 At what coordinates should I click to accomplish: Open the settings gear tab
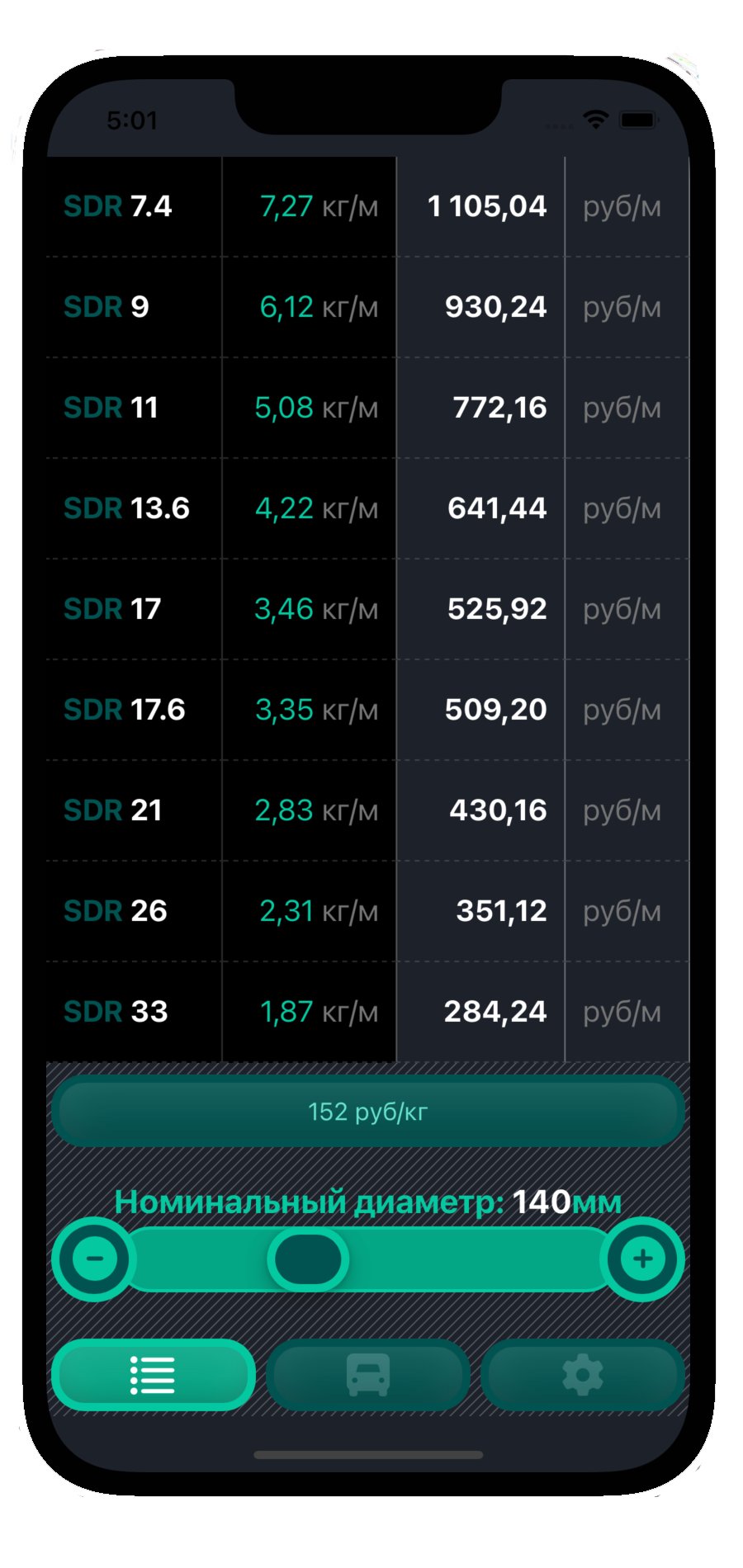pyautogui.click(x=582, y=1375)
